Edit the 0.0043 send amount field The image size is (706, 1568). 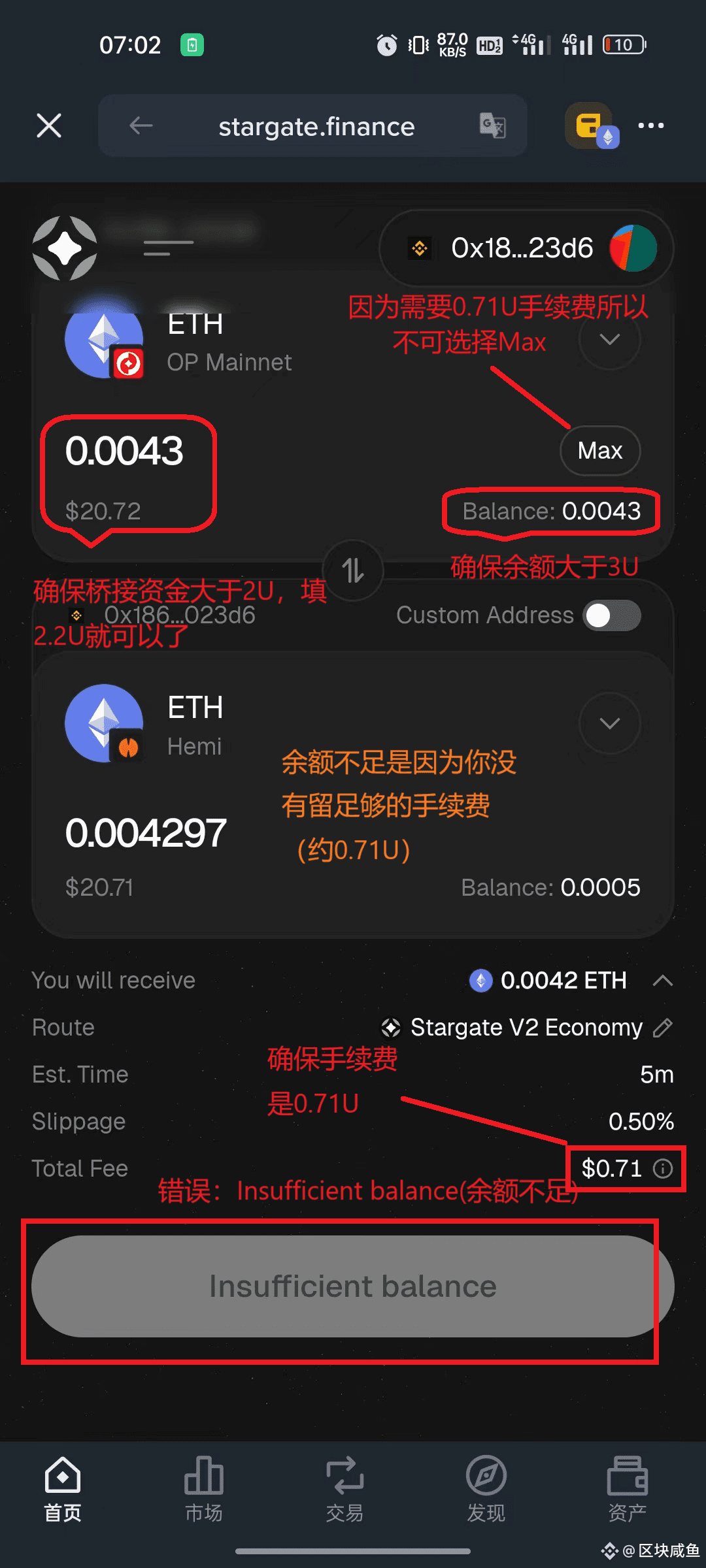pos(124,452)
